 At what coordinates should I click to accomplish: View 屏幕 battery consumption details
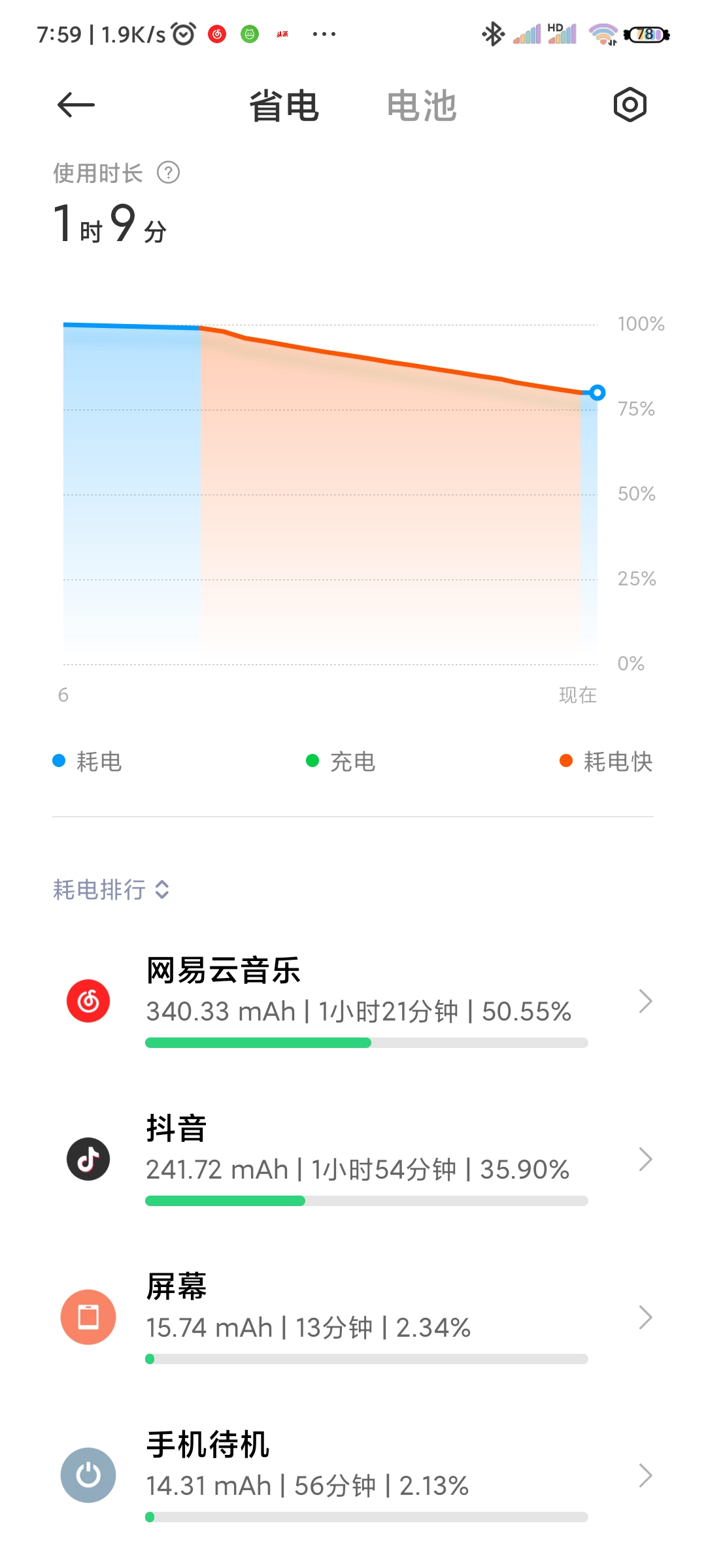(x=353, y=1317)
